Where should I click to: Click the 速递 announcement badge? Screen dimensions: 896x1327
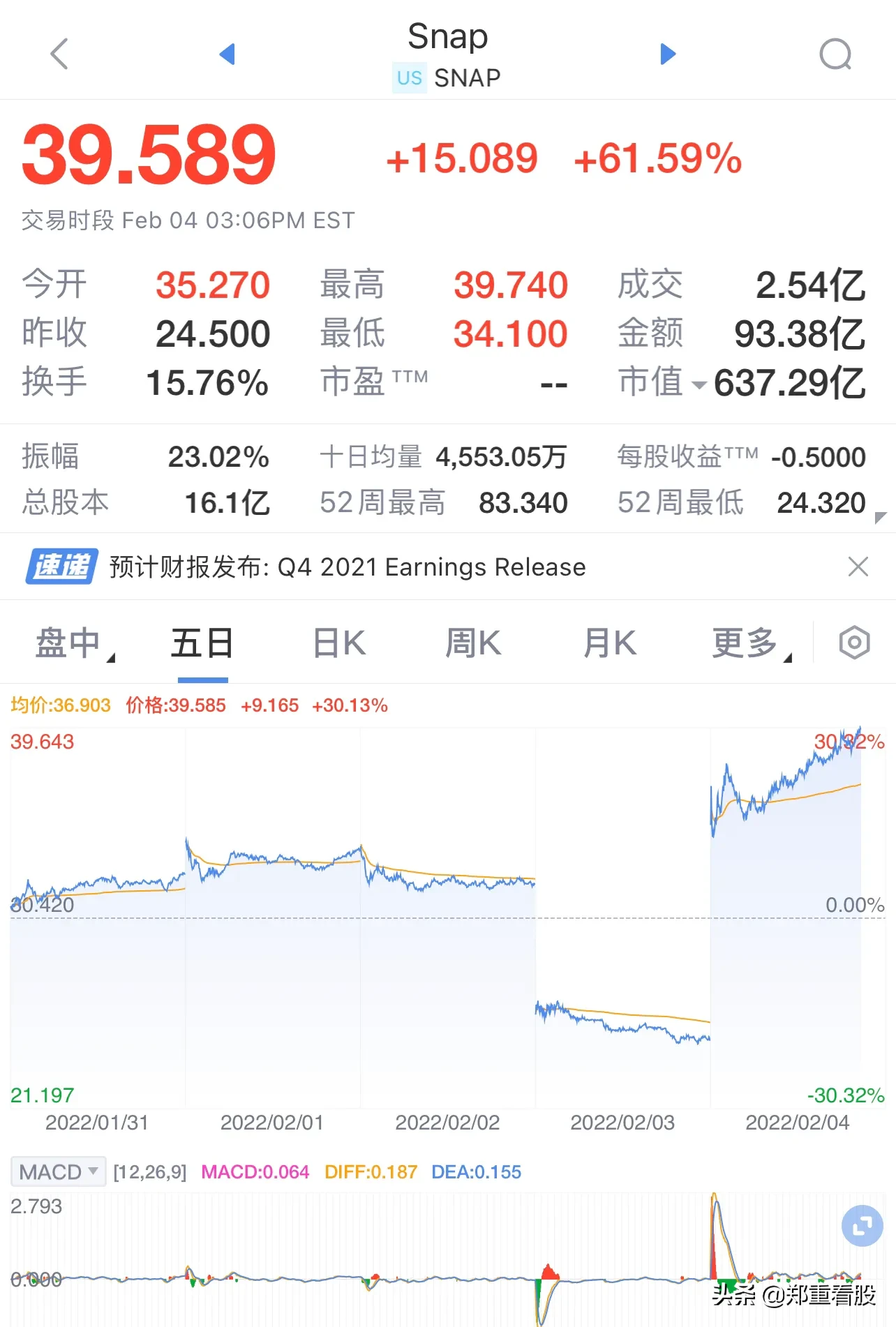pyautogui.click(x=61, y=567)
